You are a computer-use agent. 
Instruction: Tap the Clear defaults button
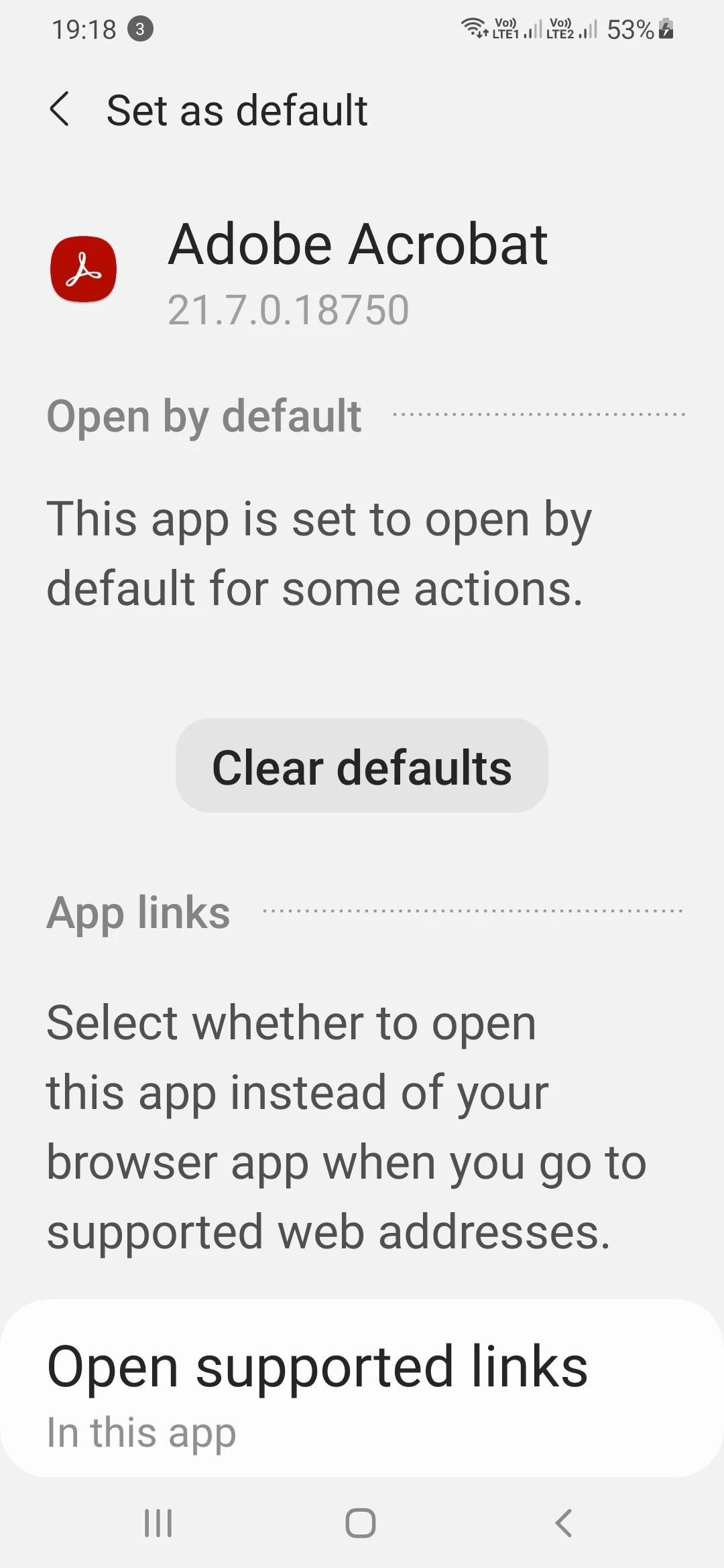coord(361,766)
